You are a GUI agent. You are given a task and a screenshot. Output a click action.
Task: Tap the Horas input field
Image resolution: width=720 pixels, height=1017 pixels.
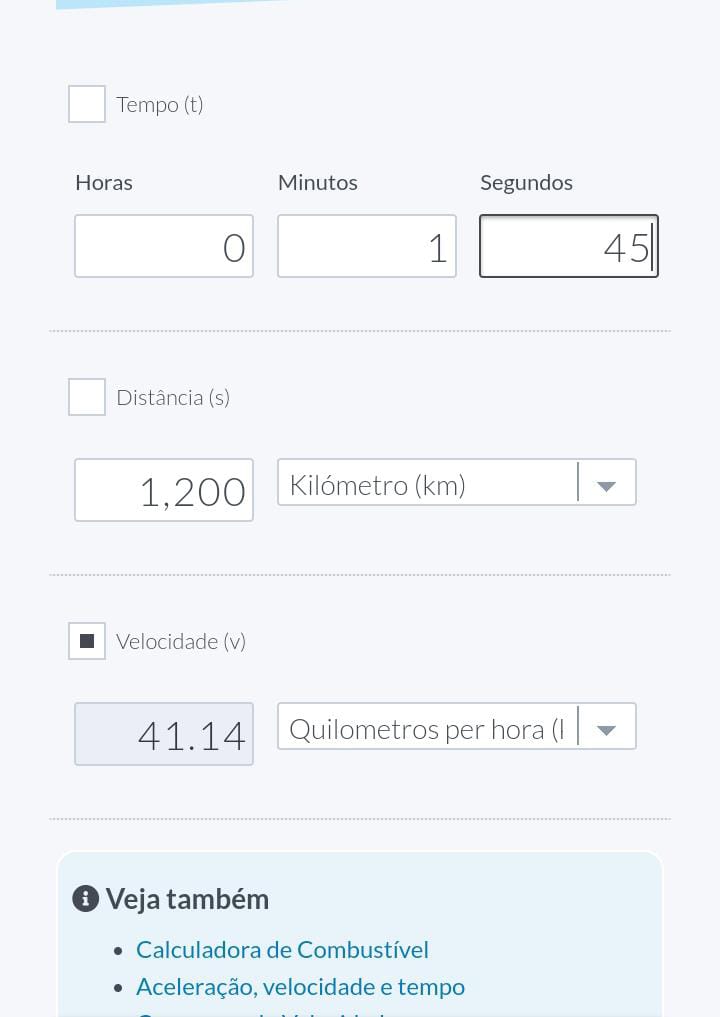[x=164, y=246]
